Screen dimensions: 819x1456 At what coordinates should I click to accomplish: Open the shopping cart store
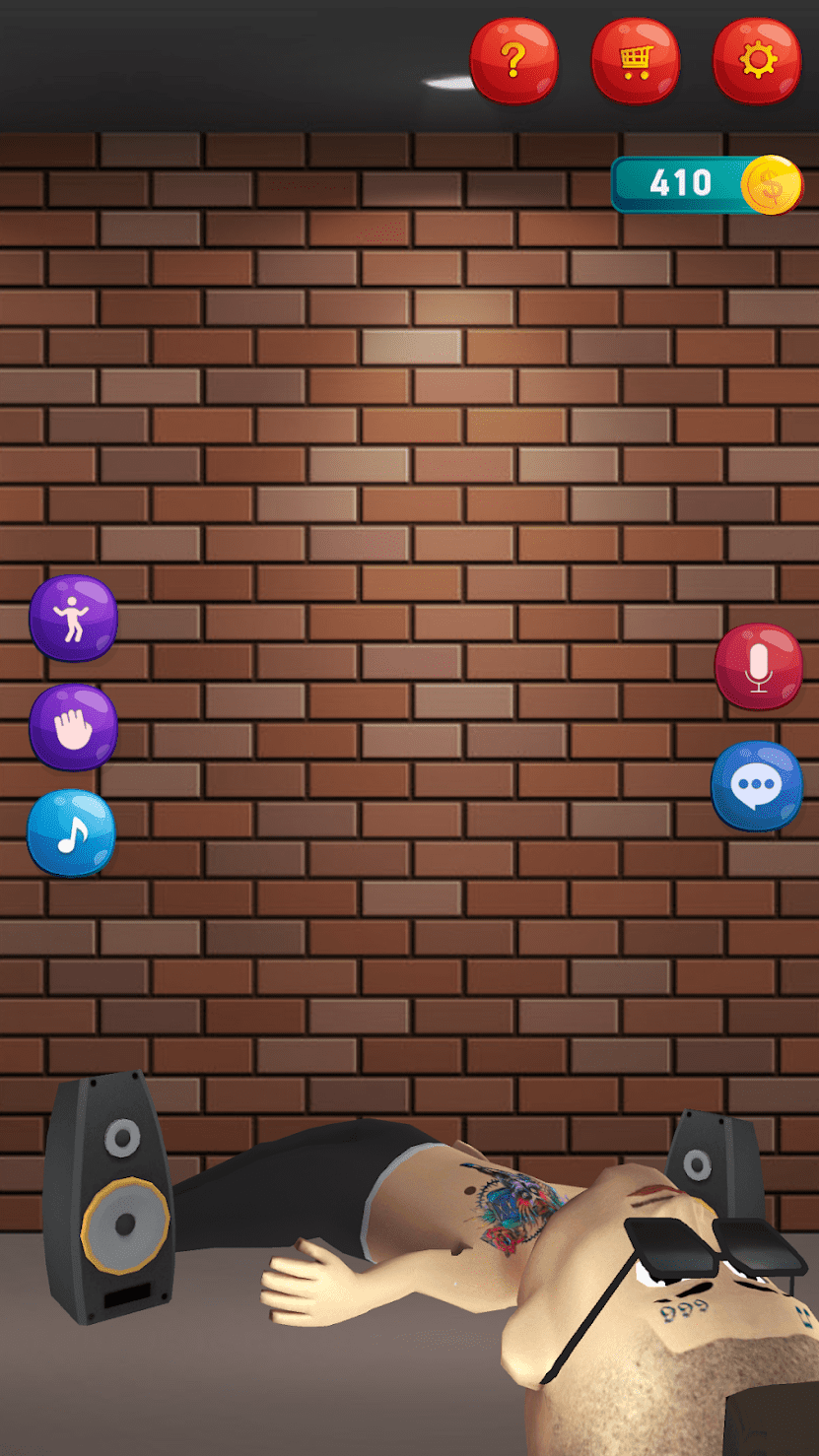635,61
